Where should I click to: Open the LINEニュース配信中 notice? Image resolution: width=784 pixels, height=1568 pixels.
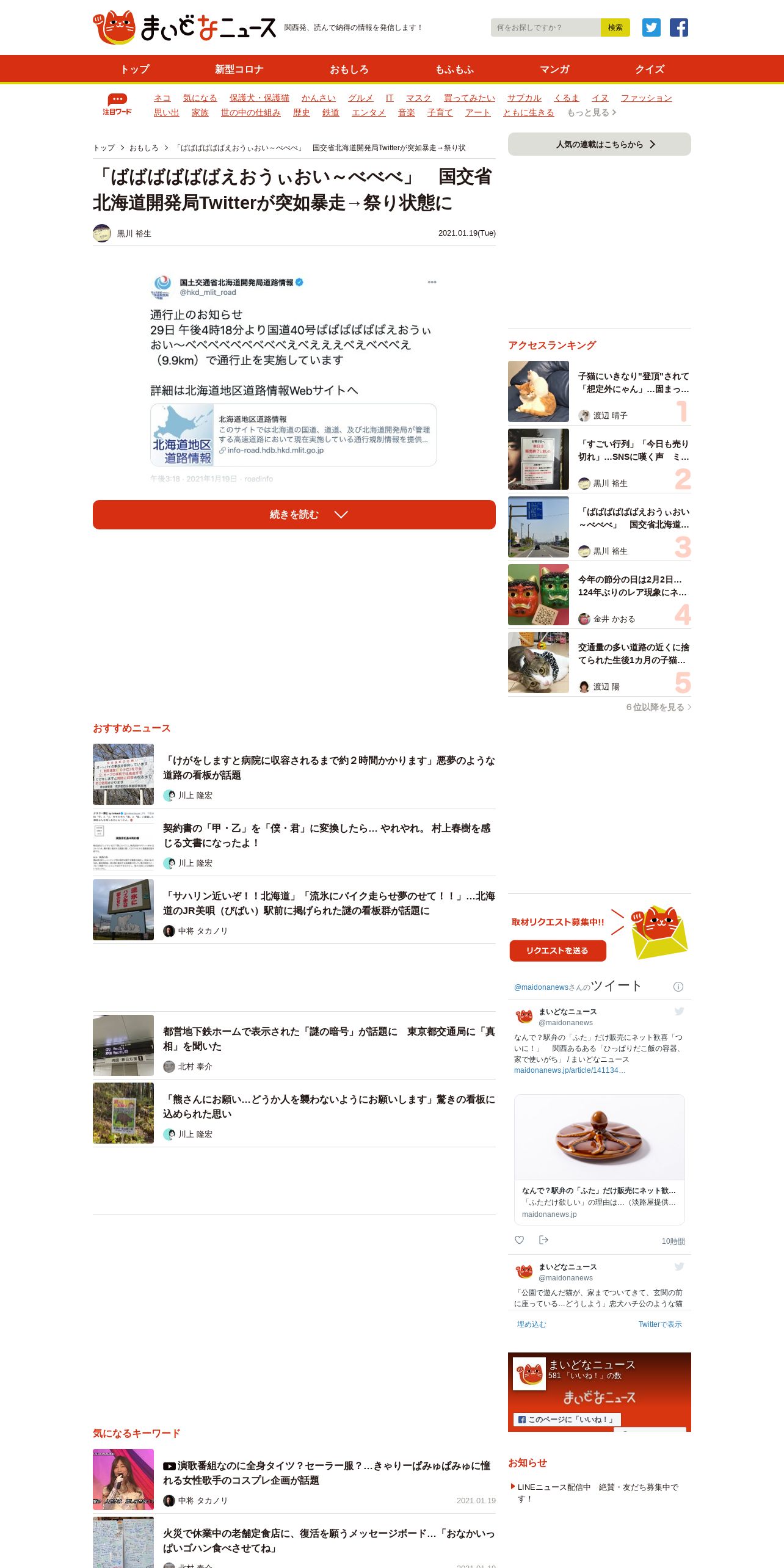(597, 1492)
